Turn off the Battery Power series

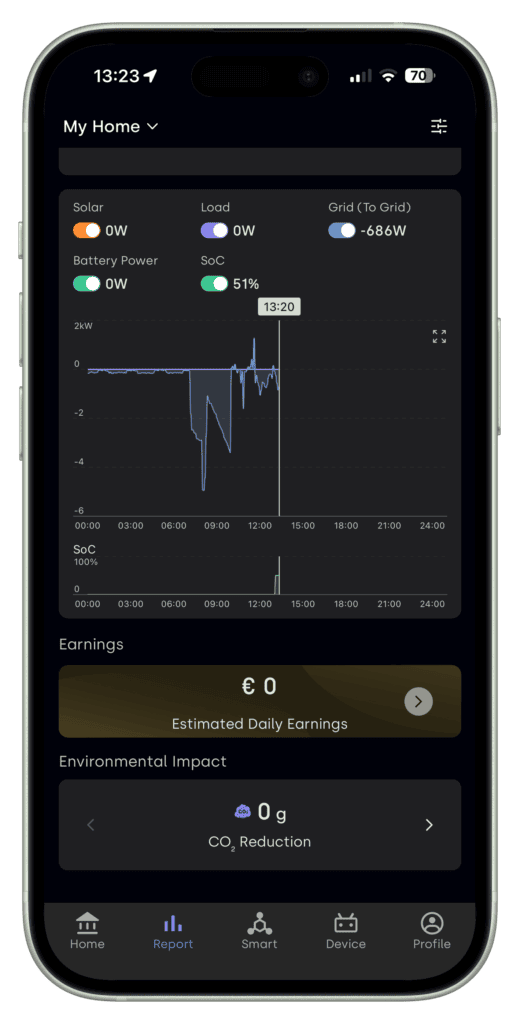pos(87,283)
